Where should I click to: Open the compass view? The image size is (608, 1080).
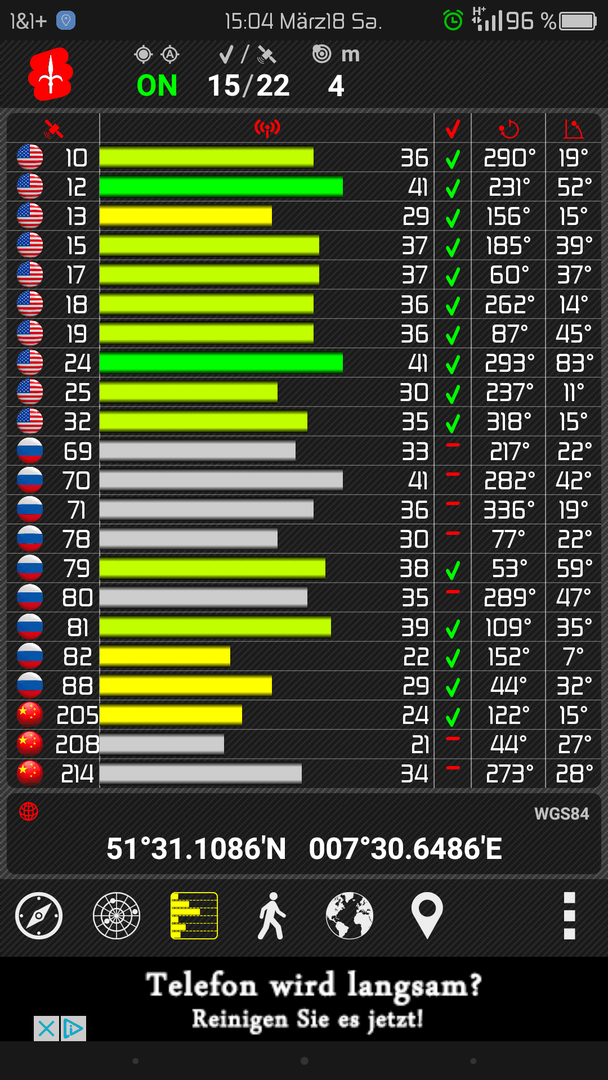click(x=39, y=915)
